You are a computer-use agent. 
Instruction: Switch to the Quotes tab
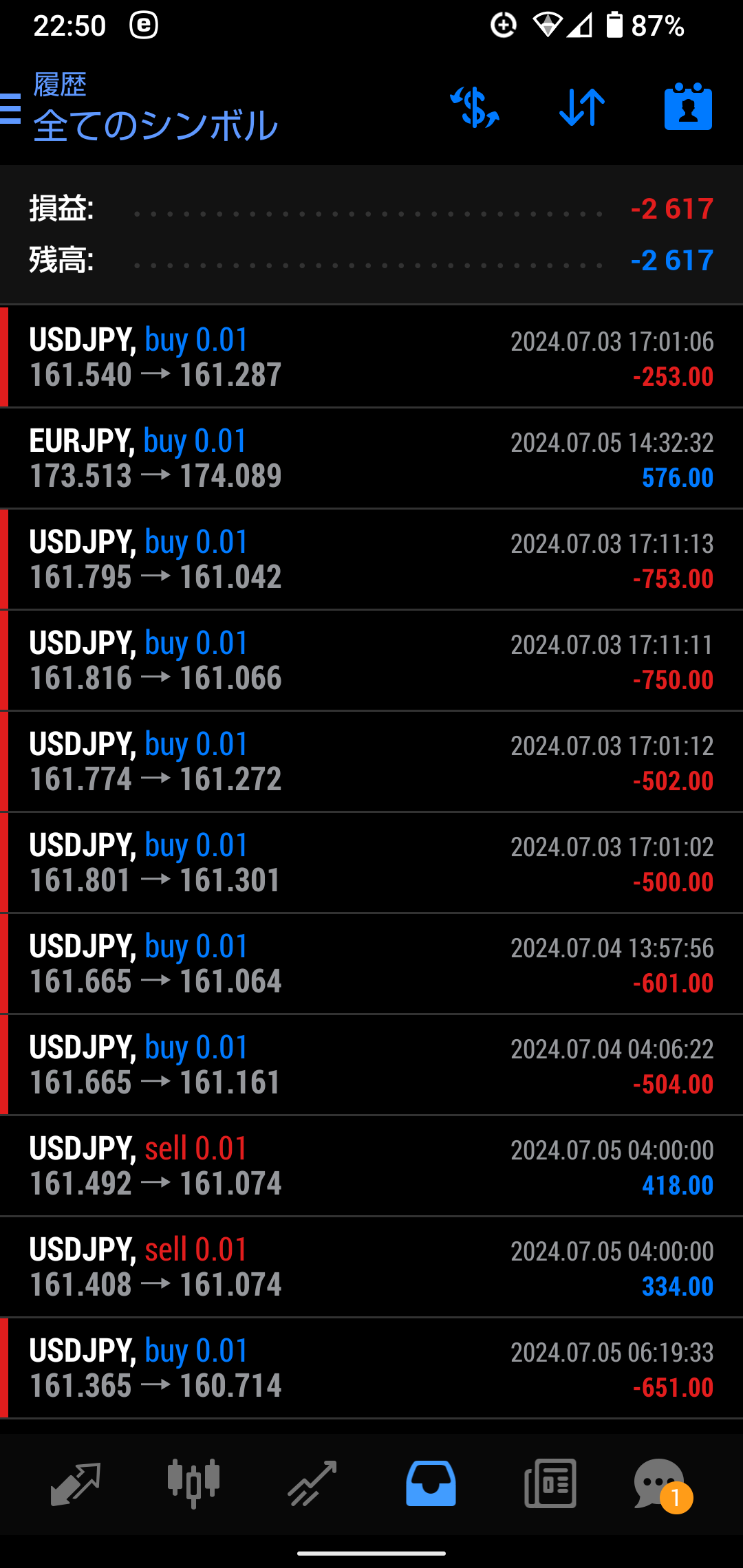tap(76, 1483)
